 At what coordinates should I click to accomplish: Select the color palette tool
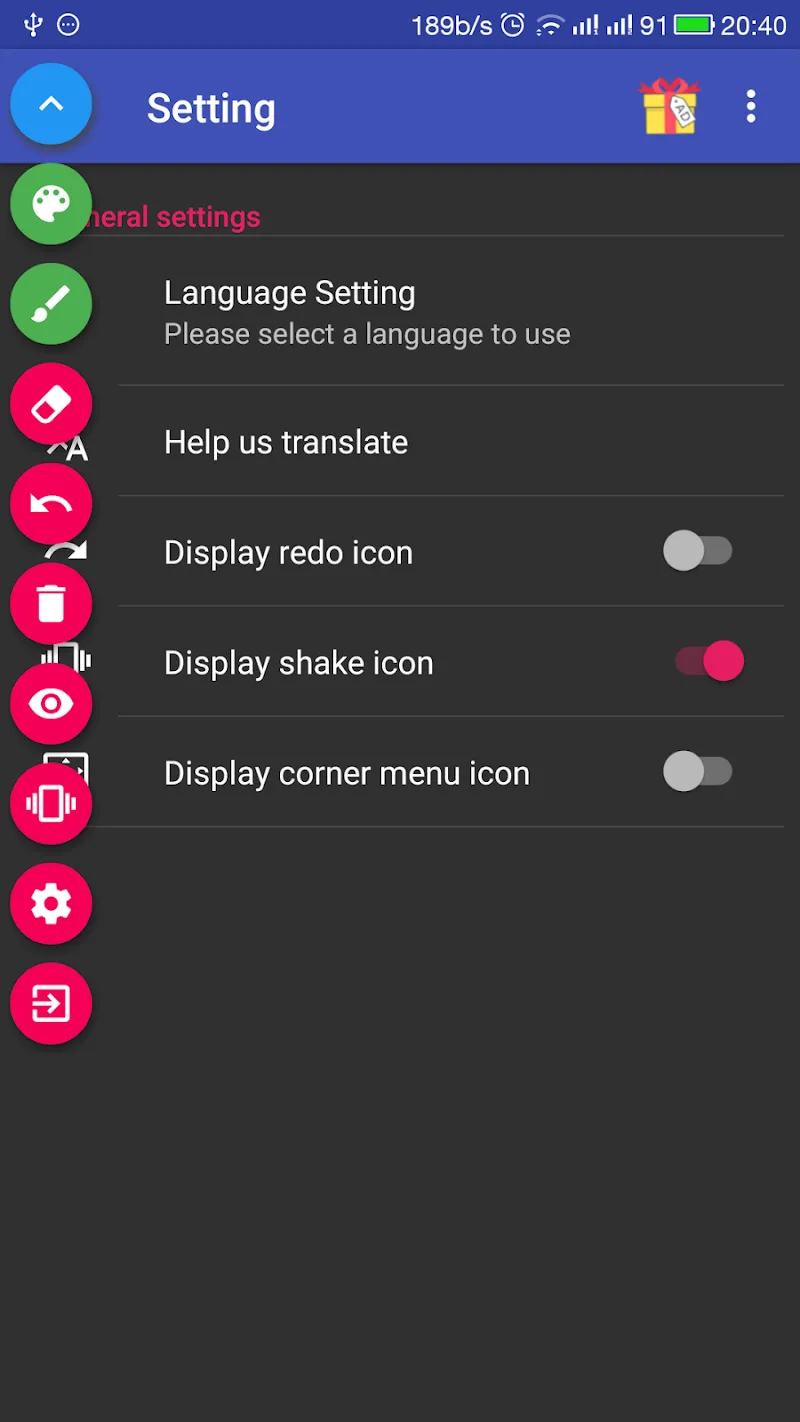tap(51, 204)
